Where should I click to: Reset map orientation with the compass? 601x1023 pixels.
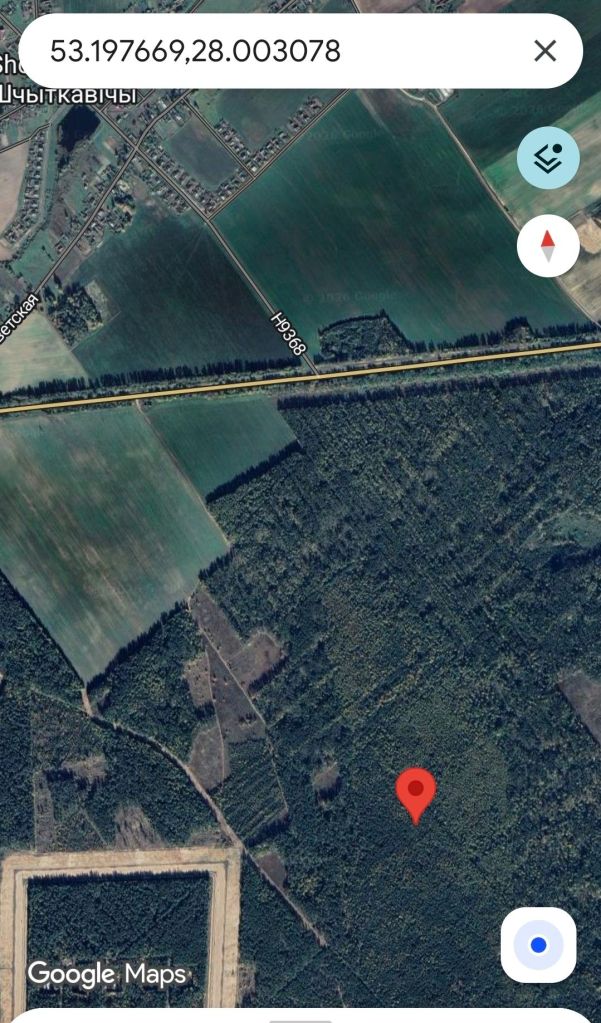pos(548,245)
